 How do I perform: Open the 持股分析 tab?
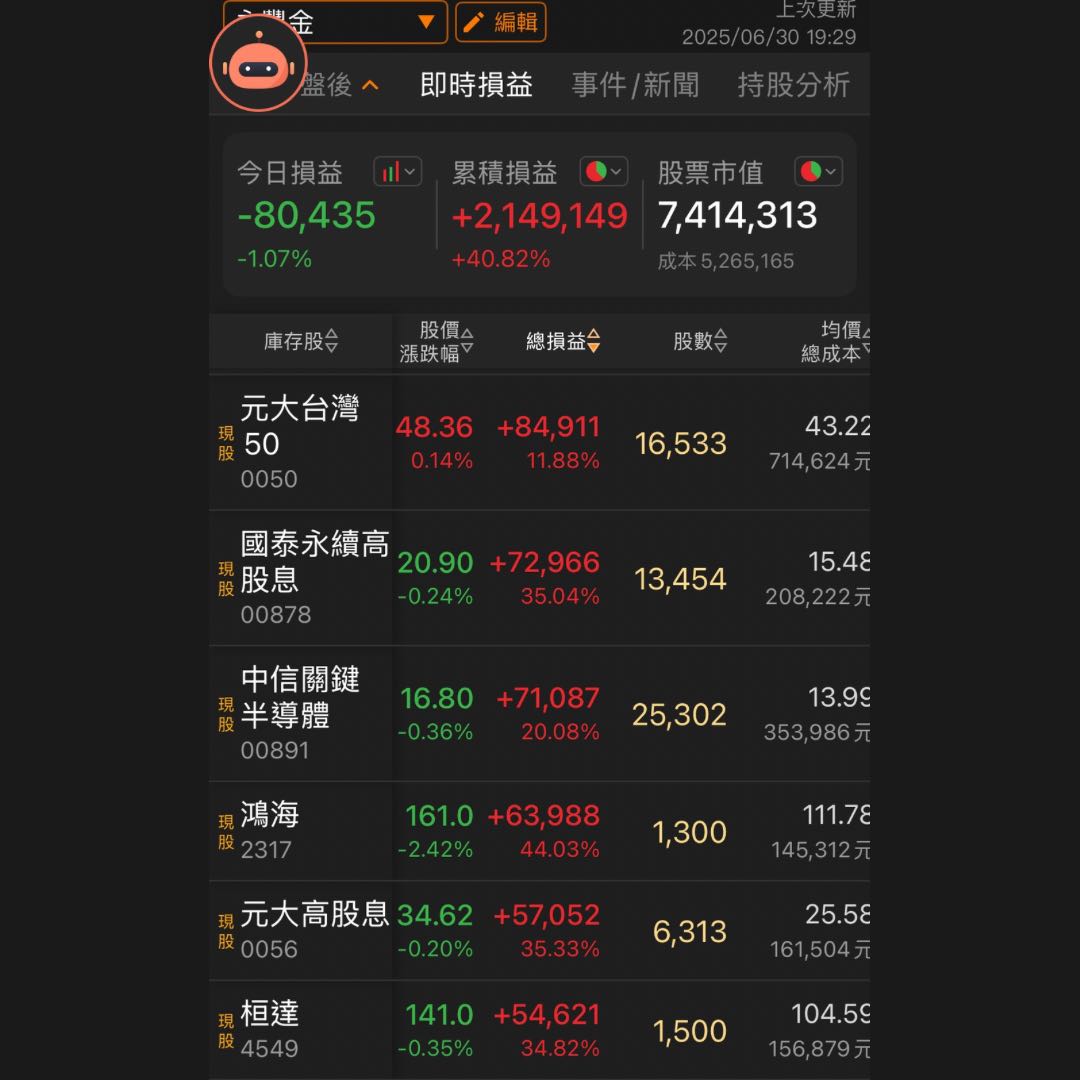(793, 86)
